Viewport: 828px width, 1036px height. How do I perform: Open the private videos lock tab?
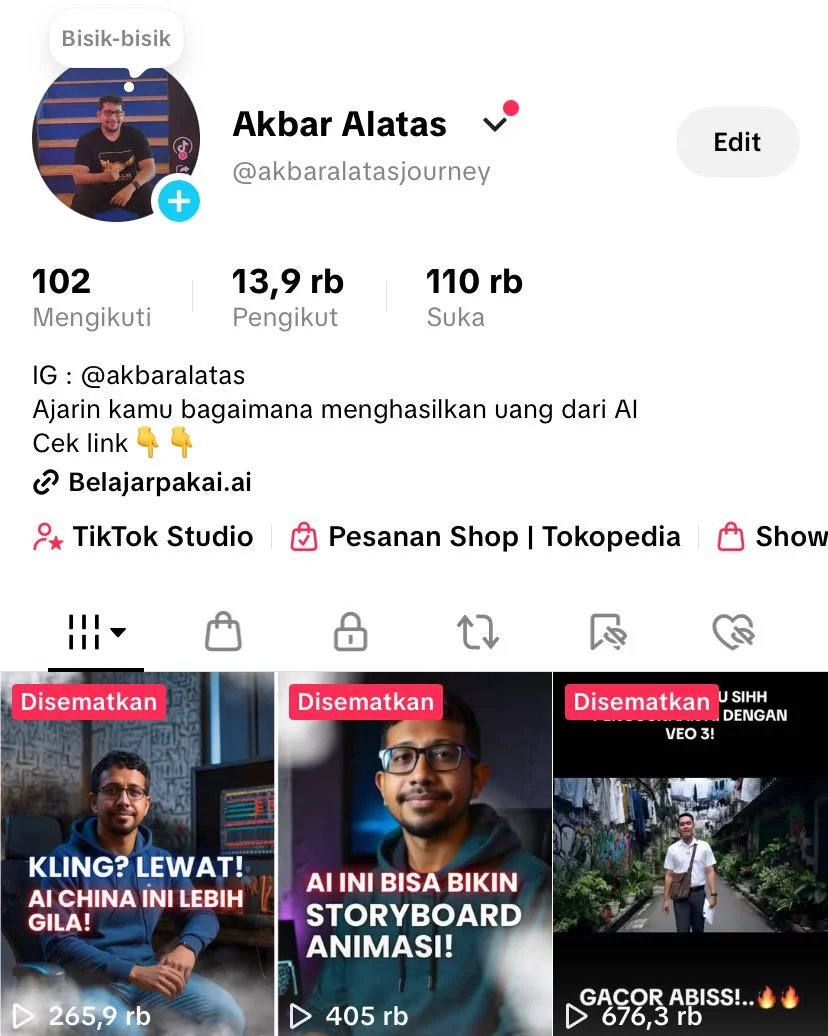pos(350,632)
